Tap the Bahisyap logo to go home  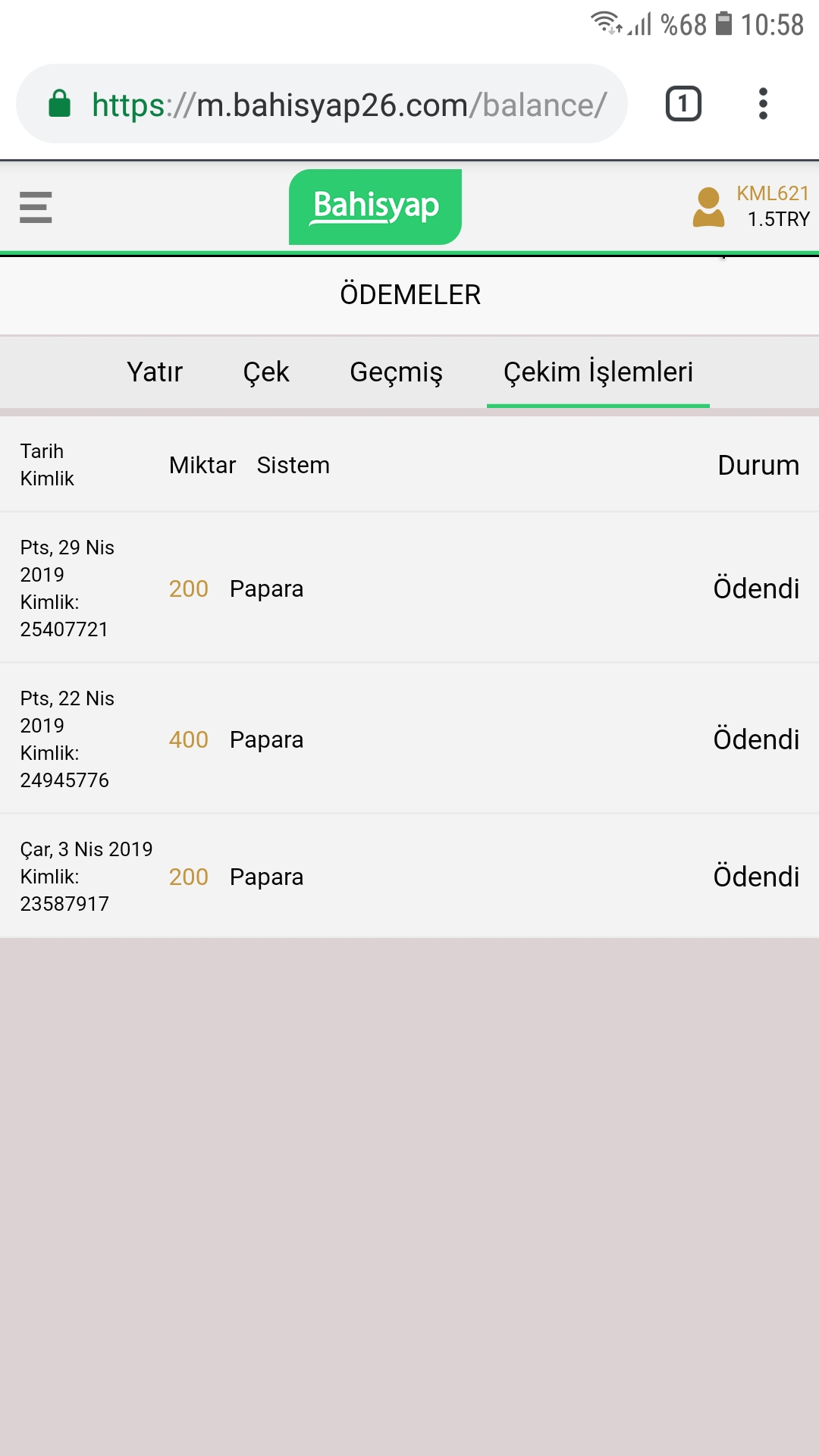(x=375, y=207)
